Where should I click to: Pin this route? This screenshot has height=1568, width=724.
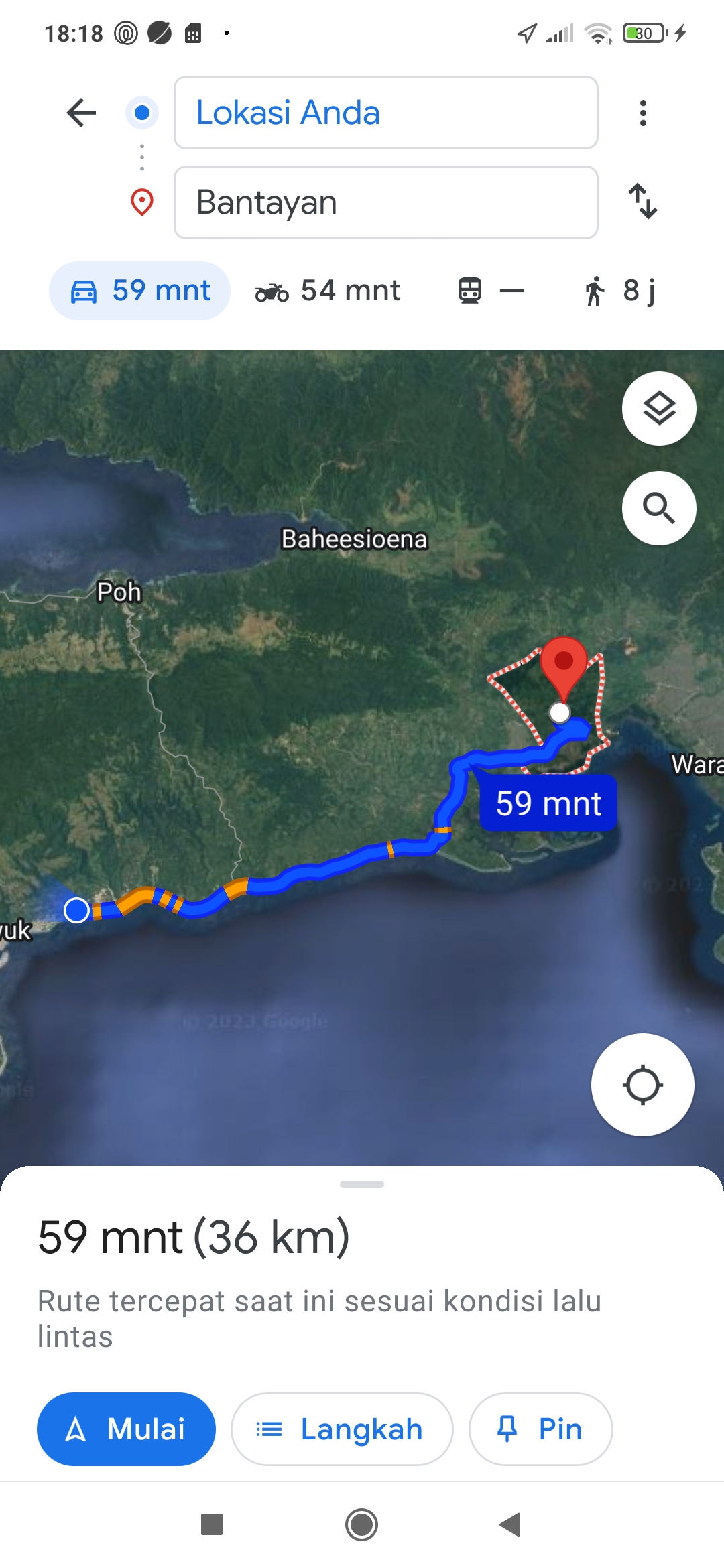540,1429
